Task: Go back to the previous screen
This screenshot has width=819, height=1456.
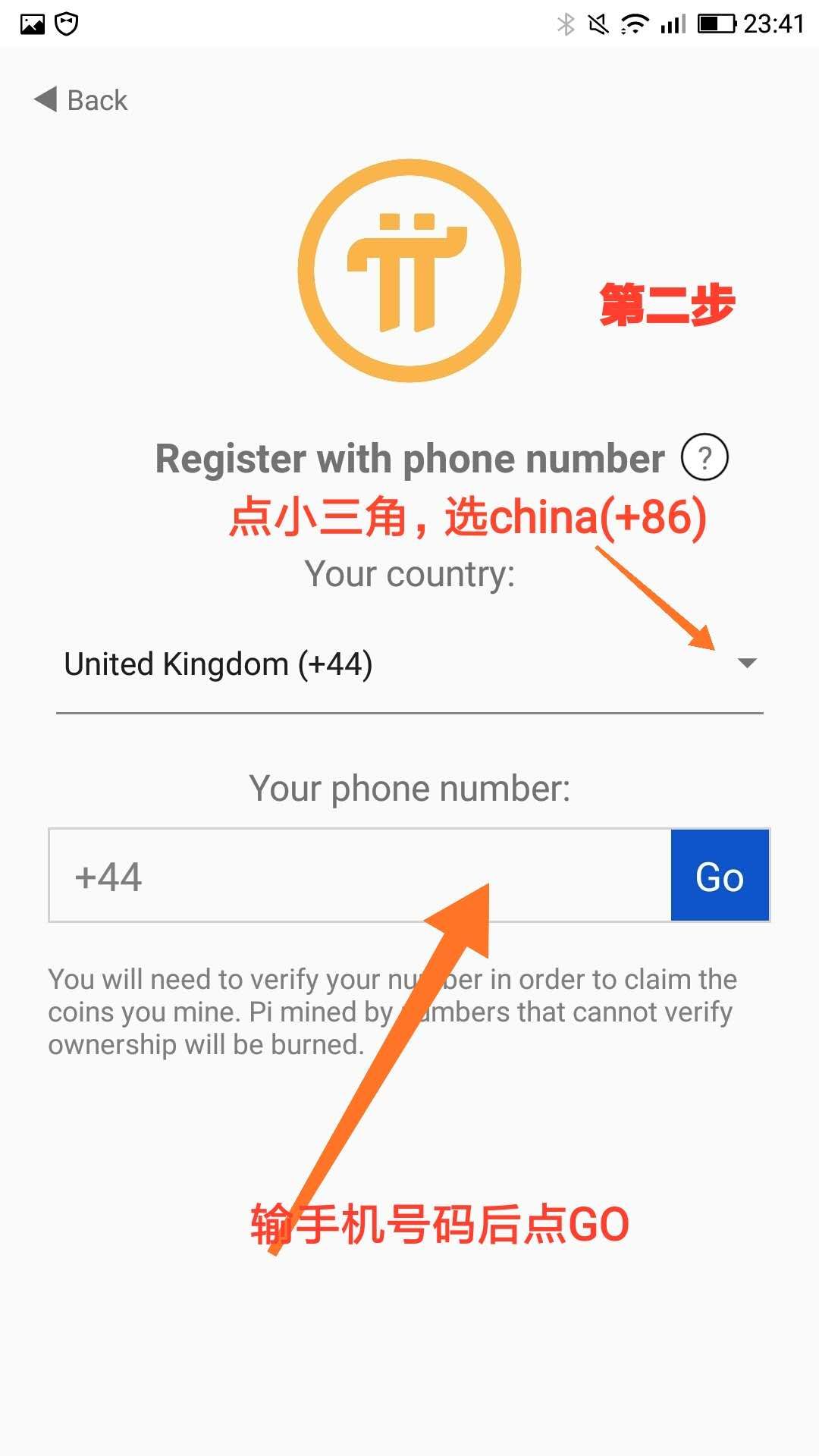Action: pyautogui.click(x=81, y=100)
